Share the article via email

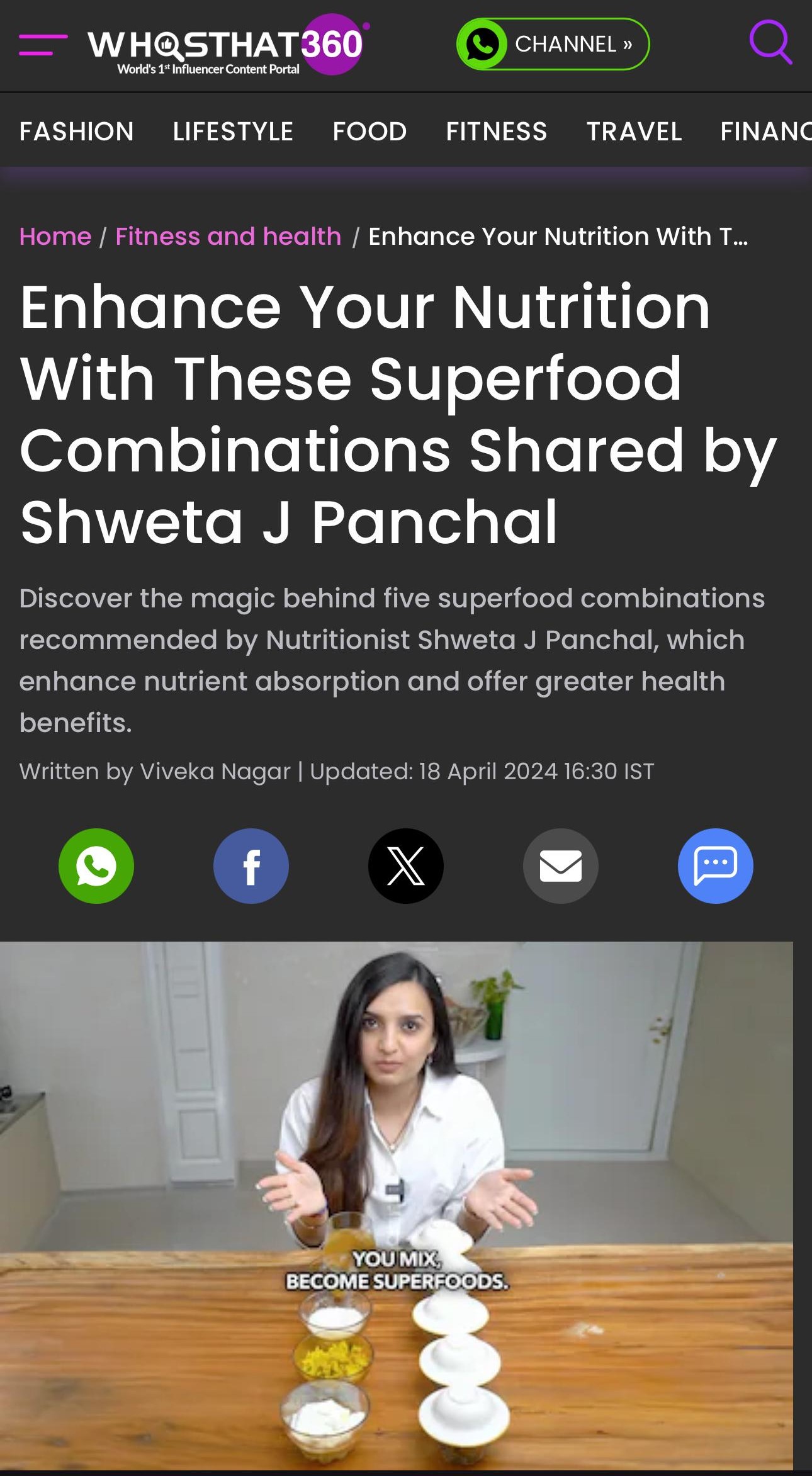click(561, 866)
